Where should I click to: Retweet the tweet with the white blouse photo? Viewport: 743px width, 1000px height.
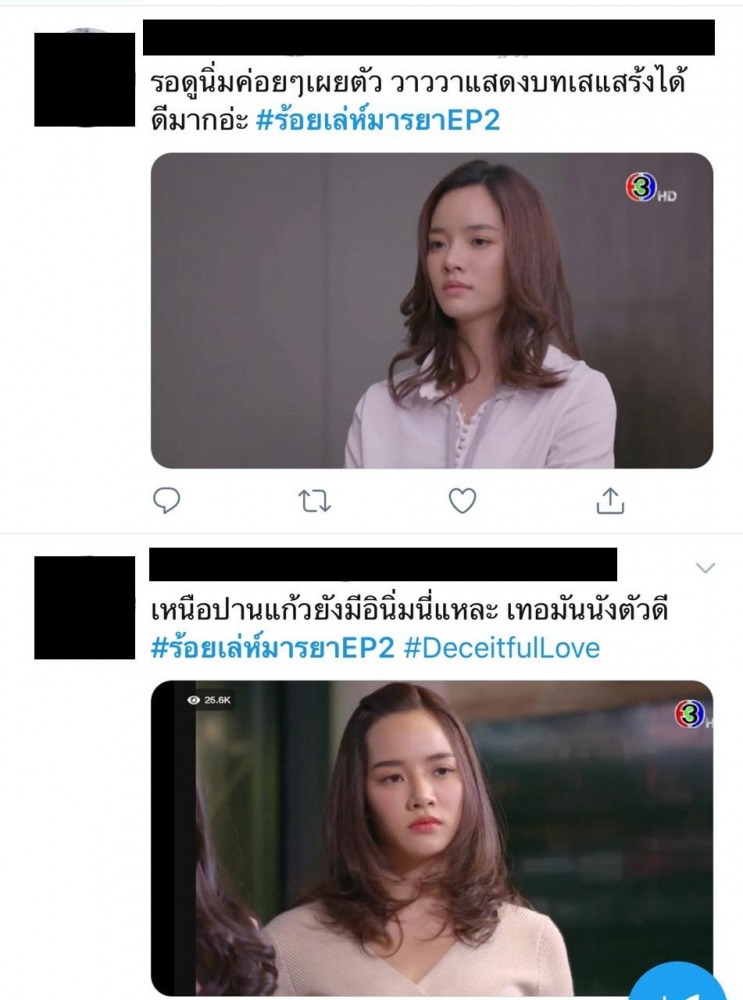click(314, 501)
